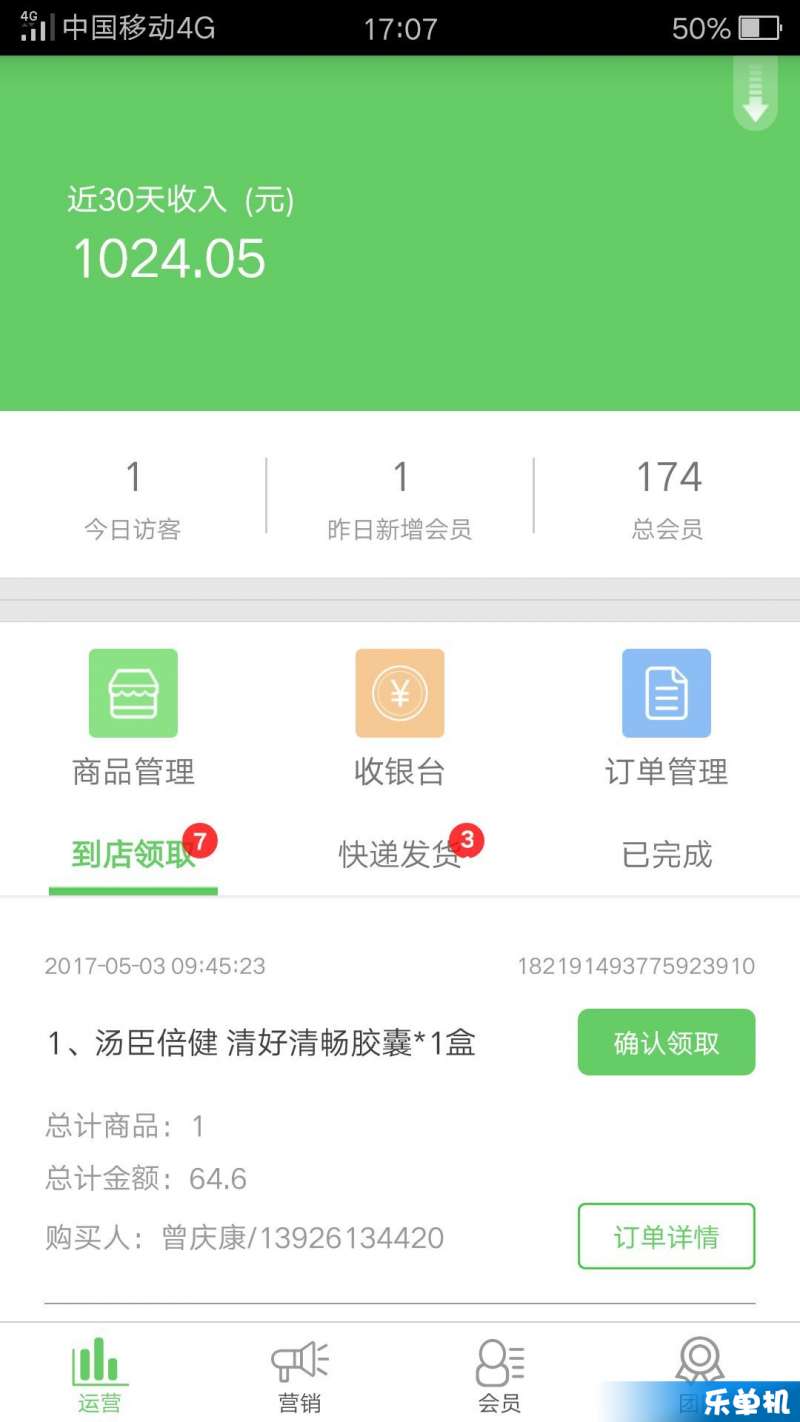800x1422 pixels.
Task: View 订单详情 for the order
Action: (666, 1236)
